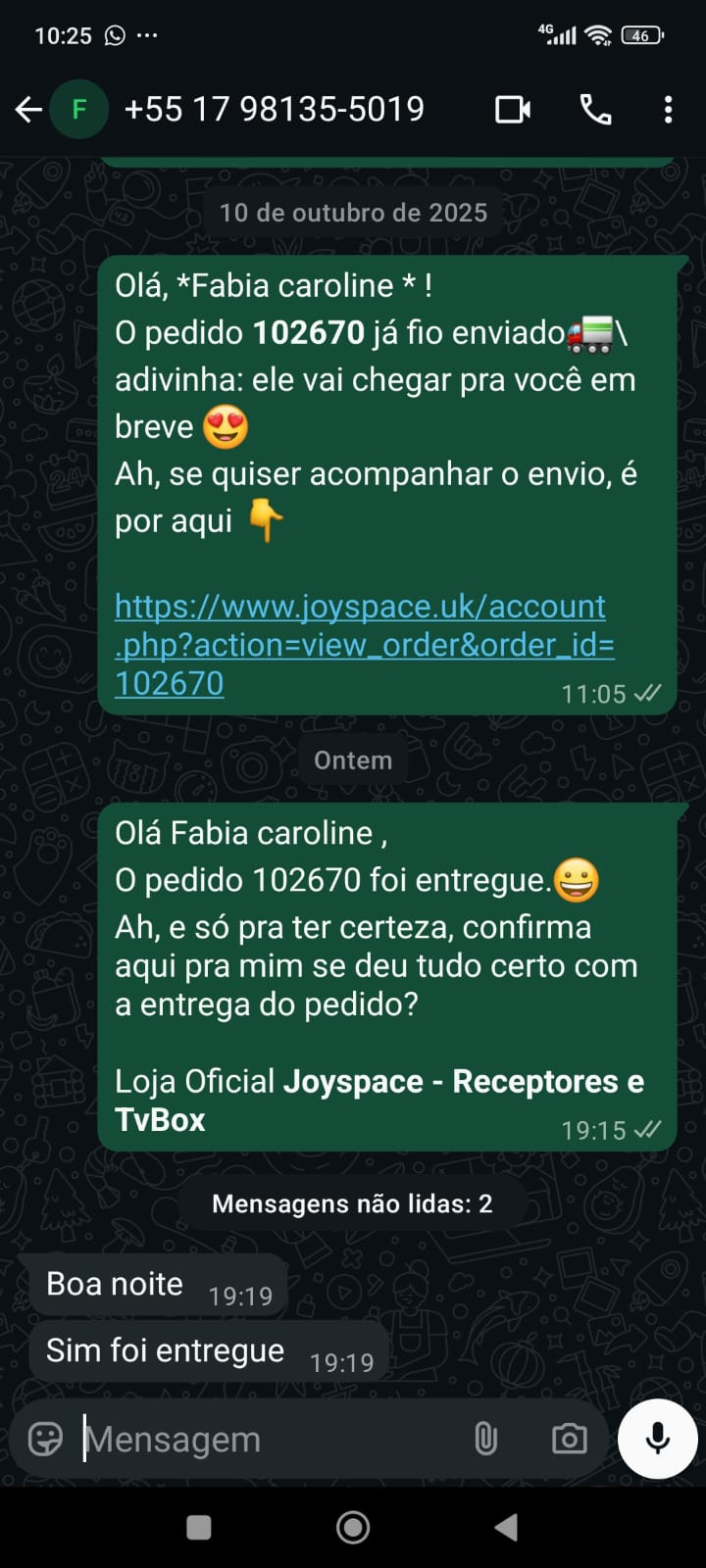Tap the system home button

pos(353,1527)
